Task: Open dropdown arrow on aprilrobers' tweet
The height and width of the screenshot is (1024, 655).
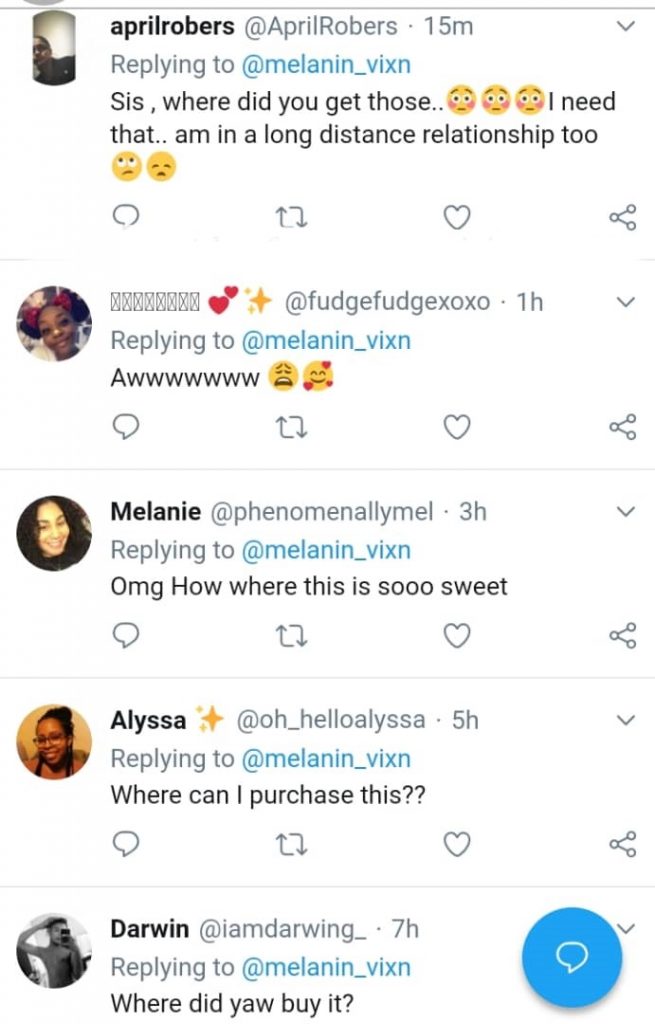Action: coord(625,28)
